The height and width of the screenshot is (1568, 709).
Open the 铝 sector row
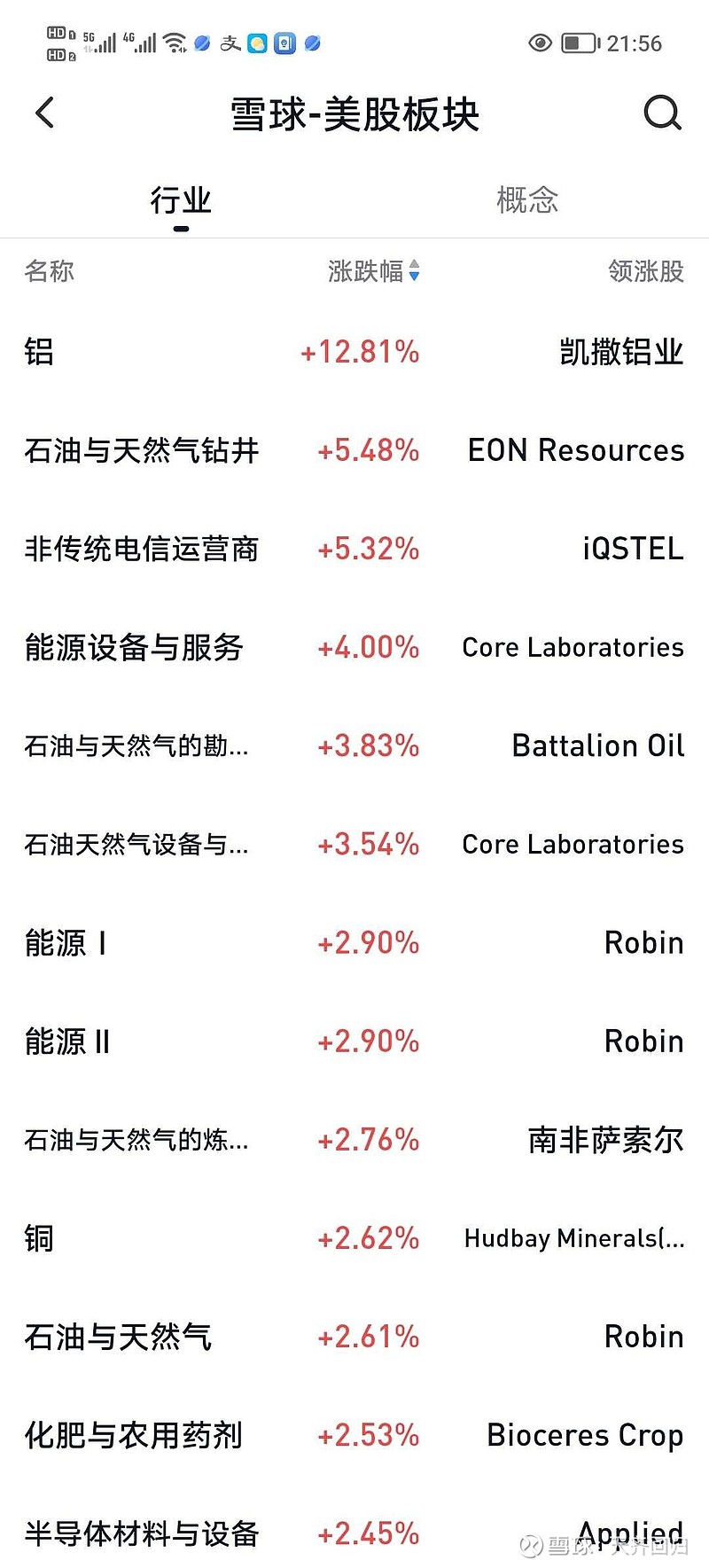click(x=354, y=352)
